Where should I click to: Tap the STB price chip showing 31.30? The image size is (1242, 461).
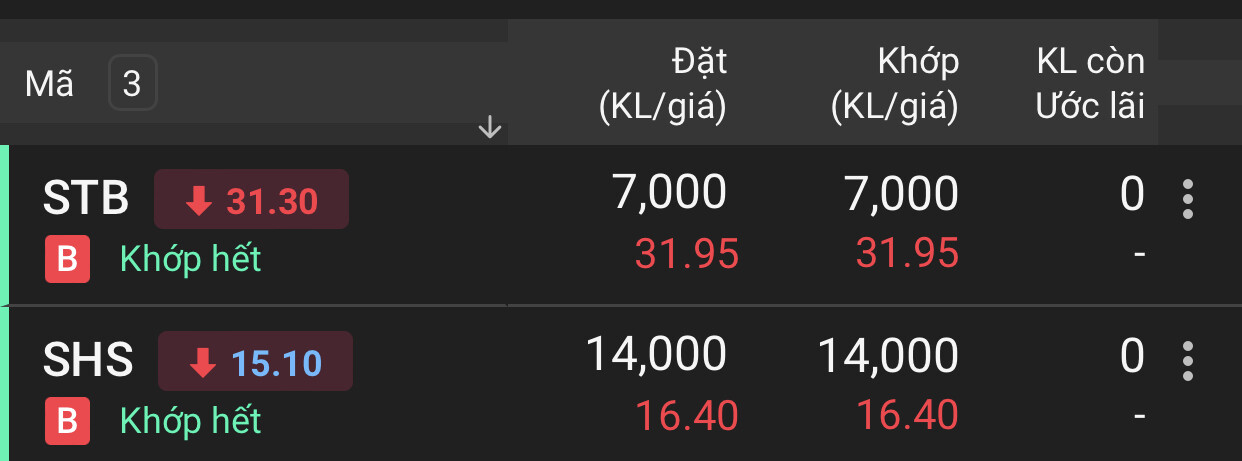[x=251, y=200]
